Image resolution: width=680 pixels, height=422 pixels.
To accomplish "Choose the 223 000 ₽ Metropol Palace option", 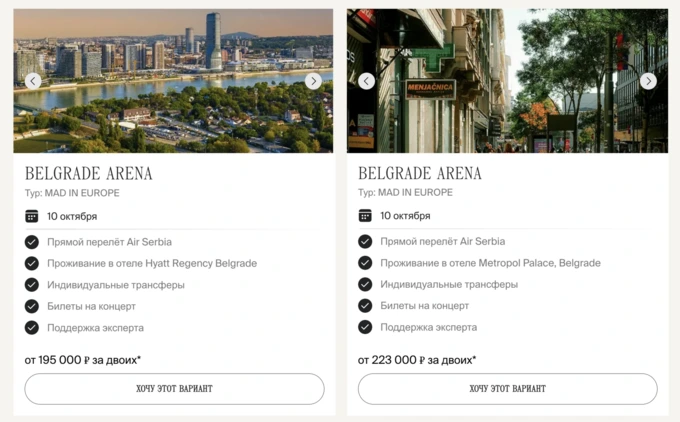I will tap(507, 389).
